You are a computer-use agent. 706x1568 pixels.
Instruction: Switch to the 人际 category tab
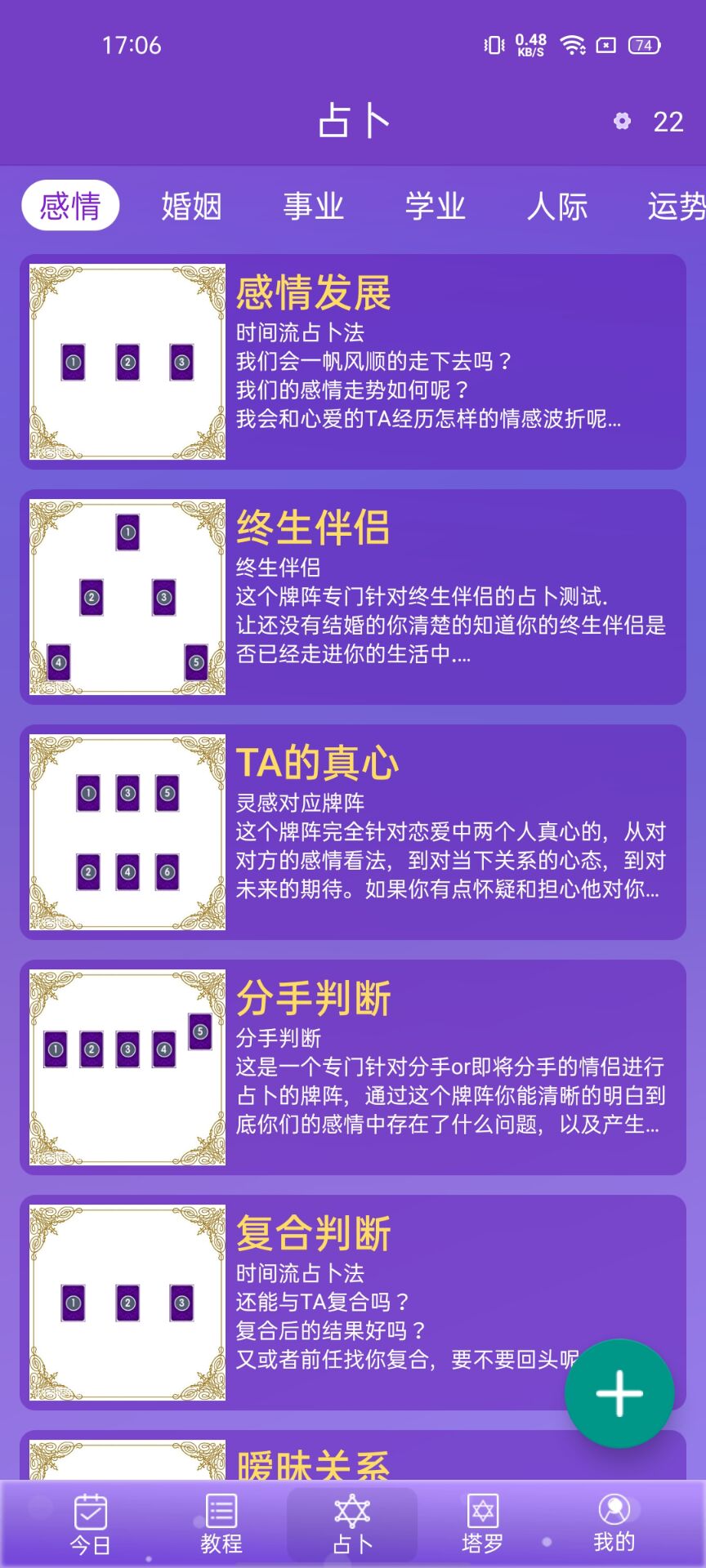coord(557,206)
